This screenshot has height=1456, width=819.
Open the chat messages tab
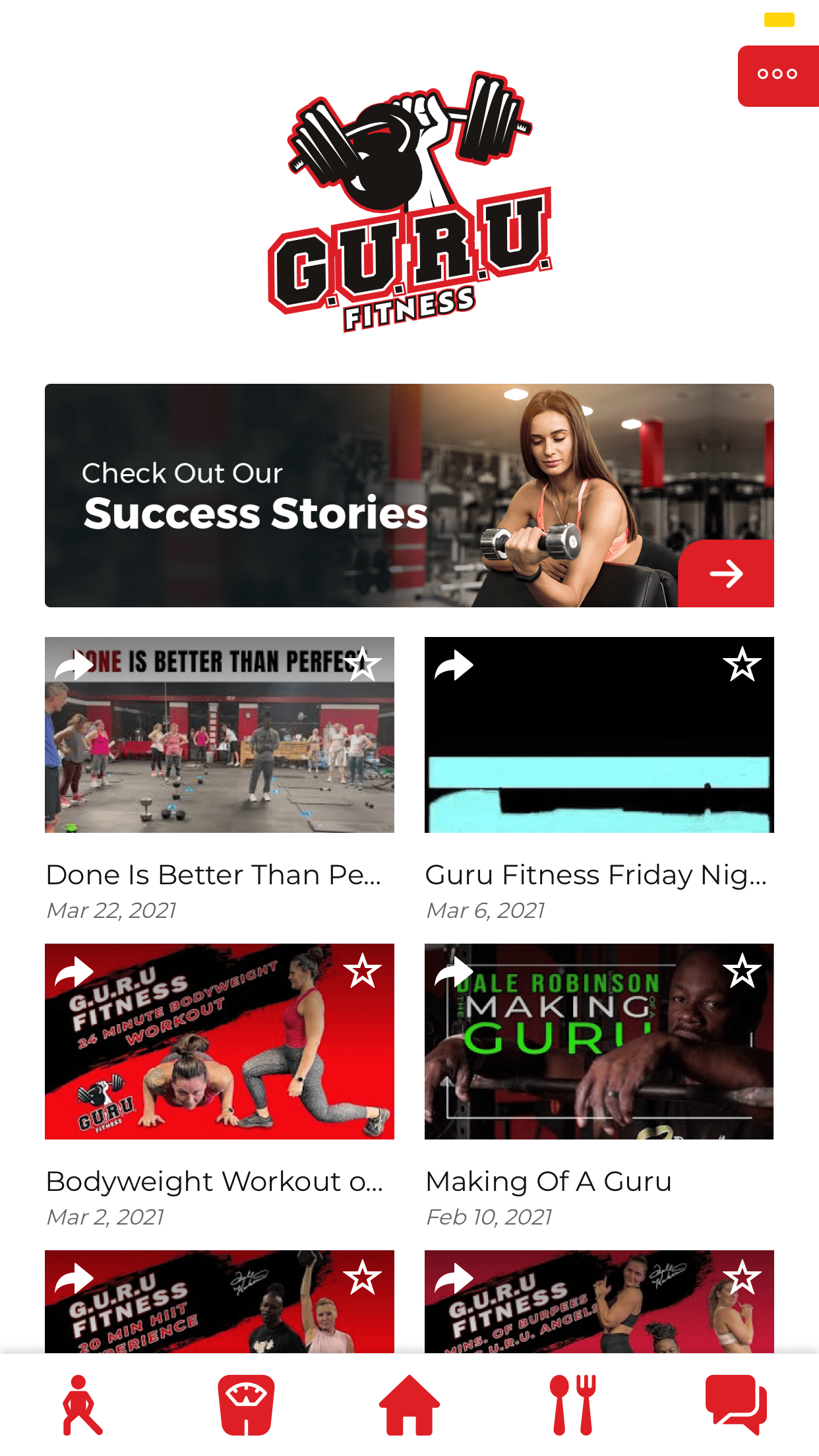736,1405
